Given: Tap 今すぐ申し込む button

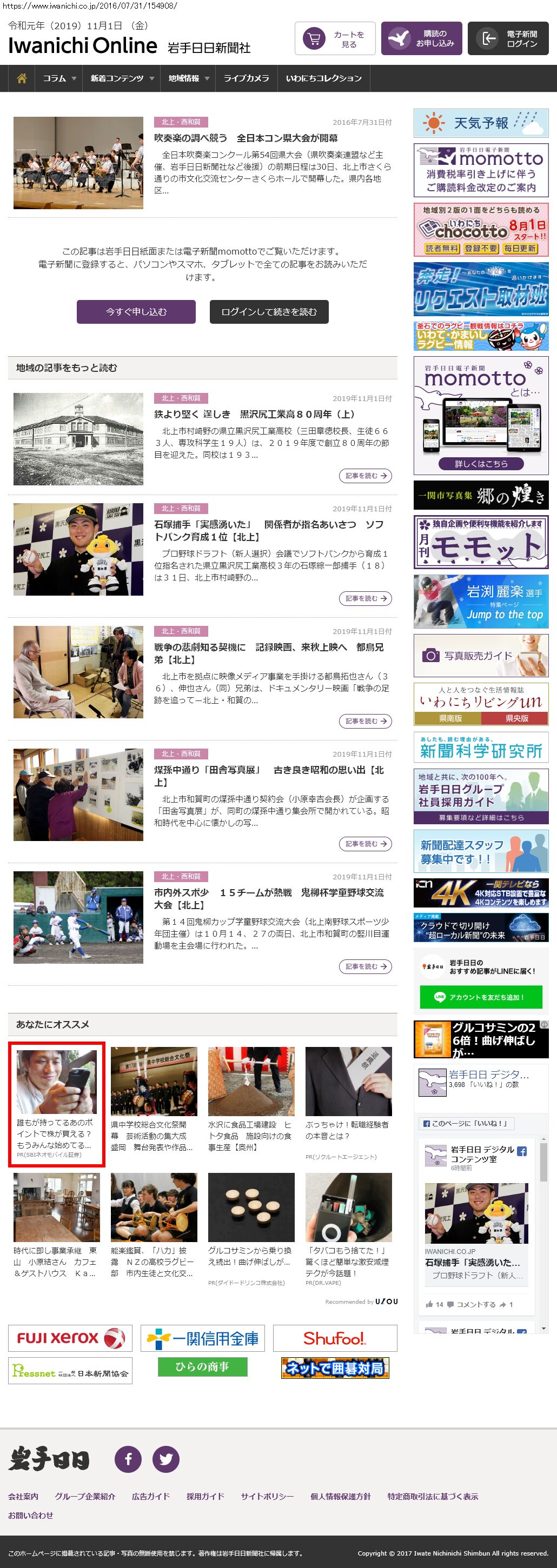Looking at the screenshot, I should coord(136,312).
